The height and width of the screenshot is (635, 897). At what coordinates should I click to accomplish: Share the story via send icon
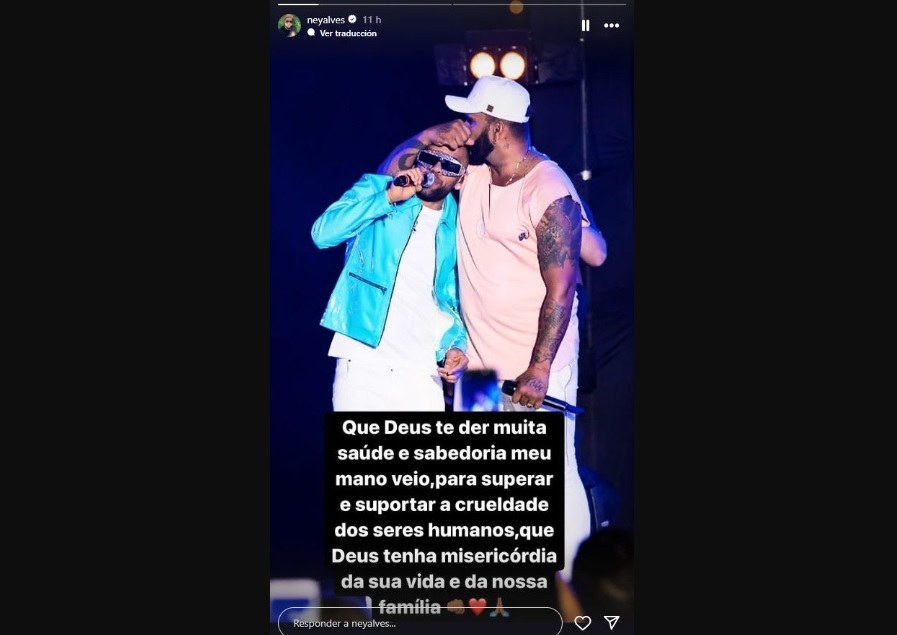coord(612,623)
